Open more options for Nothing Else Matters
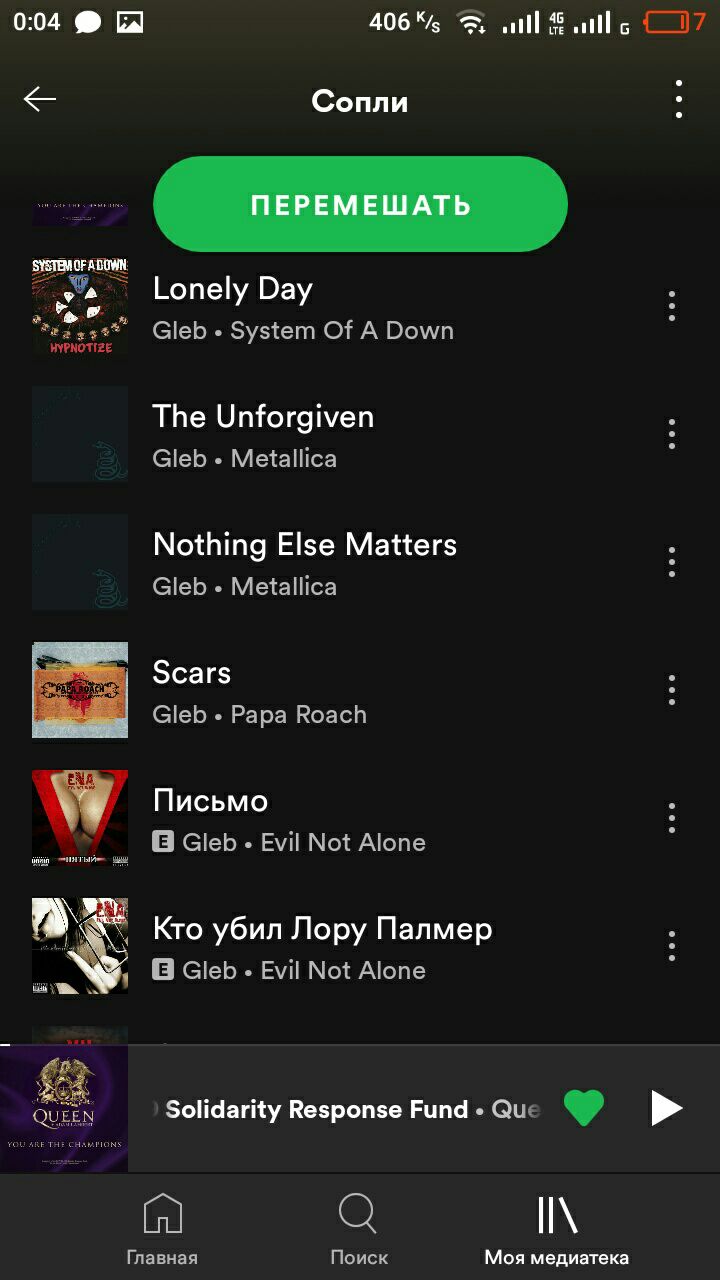Image resolution: width=720 pixels, height=1280 pixels. click(671, 562)
